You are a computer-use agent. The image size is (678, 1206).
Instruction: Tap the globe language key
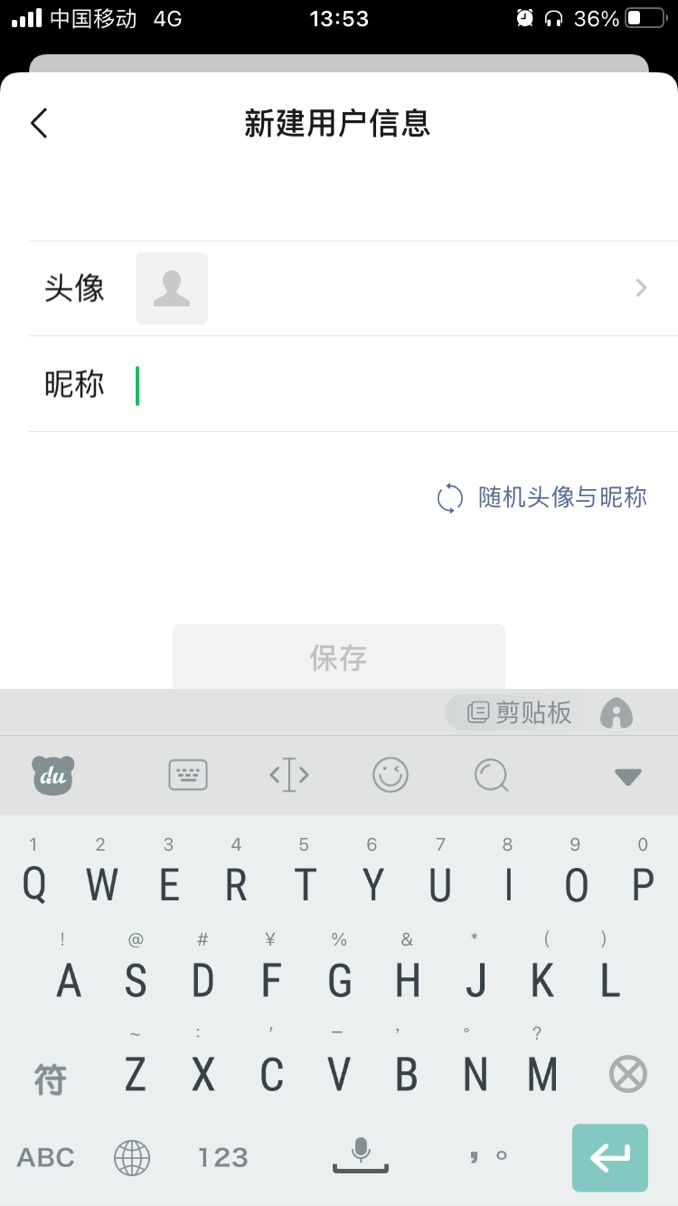pyautogui.click(x=132, y=1158)
